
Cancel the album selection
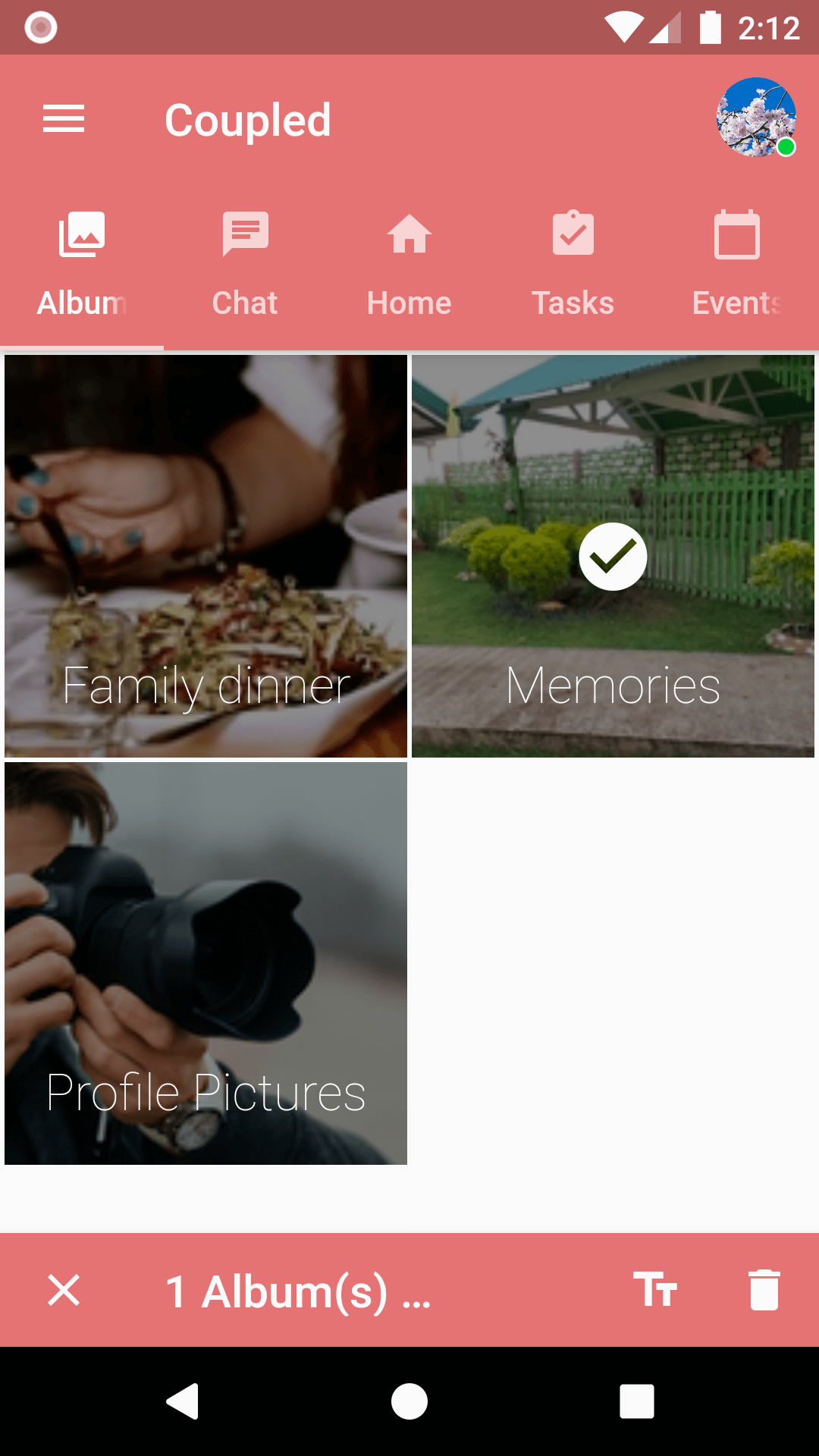pyautogui.click(x=64, y=1290)
